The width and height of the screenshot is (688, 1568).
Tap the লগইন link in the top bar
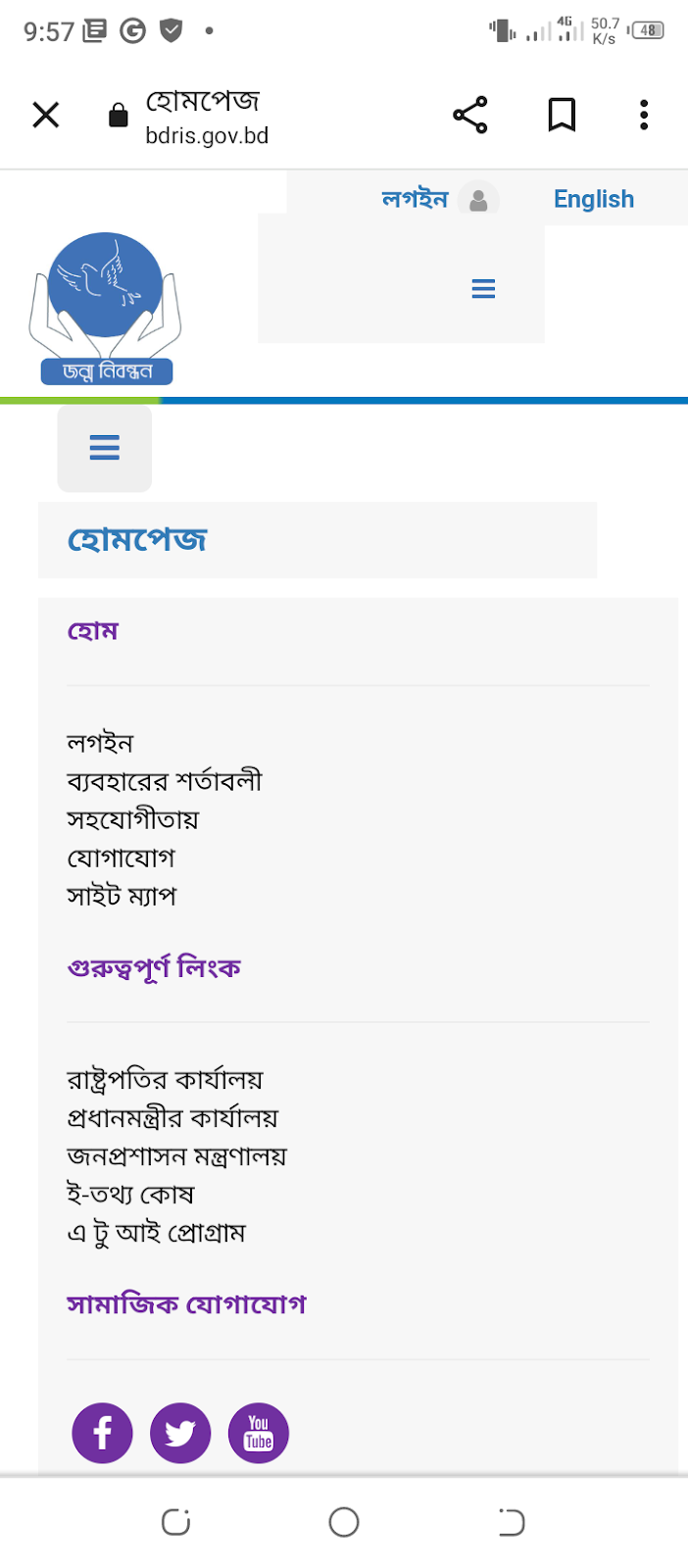tap(415, 199)
